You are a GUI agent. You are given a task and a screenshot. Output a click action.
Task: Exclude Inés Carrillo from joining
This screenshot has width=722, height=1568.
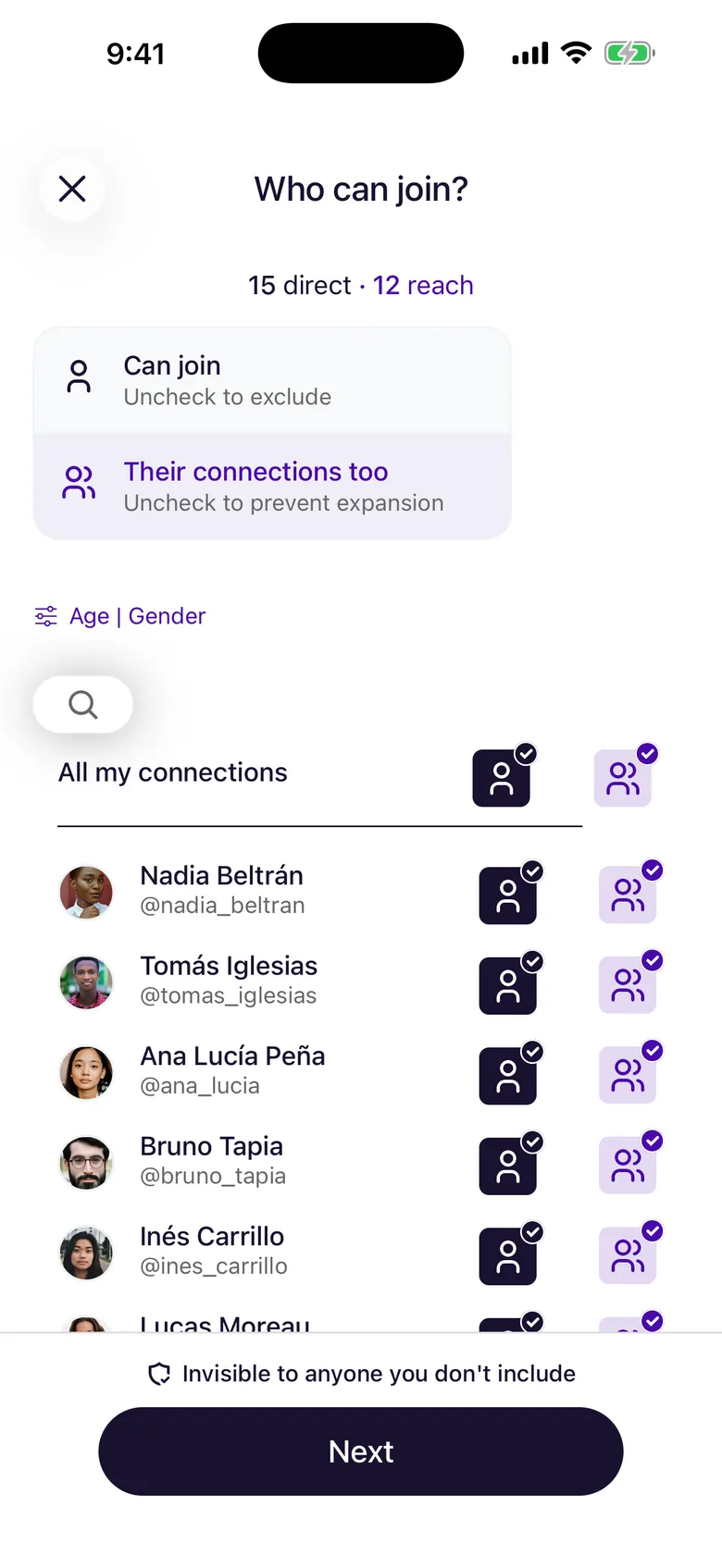[x=508, y=1255]
